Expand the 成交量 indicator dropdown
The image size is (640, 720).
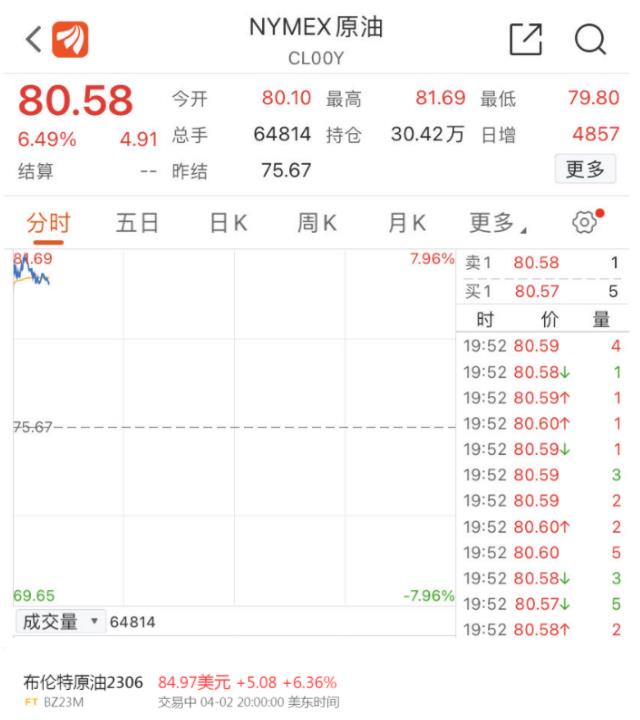coord(60,622)
